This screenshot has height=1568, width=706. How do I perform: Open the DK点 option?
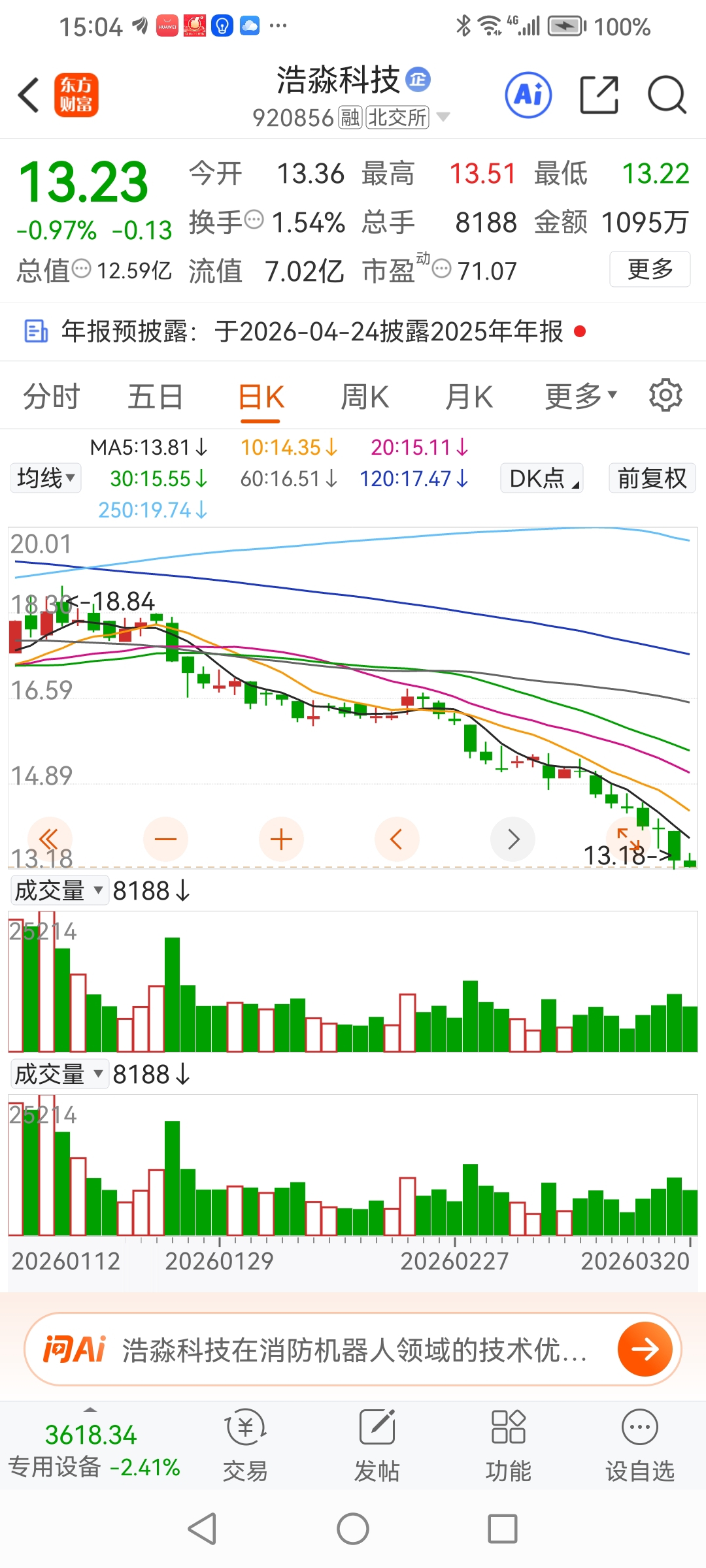[542, 478]
